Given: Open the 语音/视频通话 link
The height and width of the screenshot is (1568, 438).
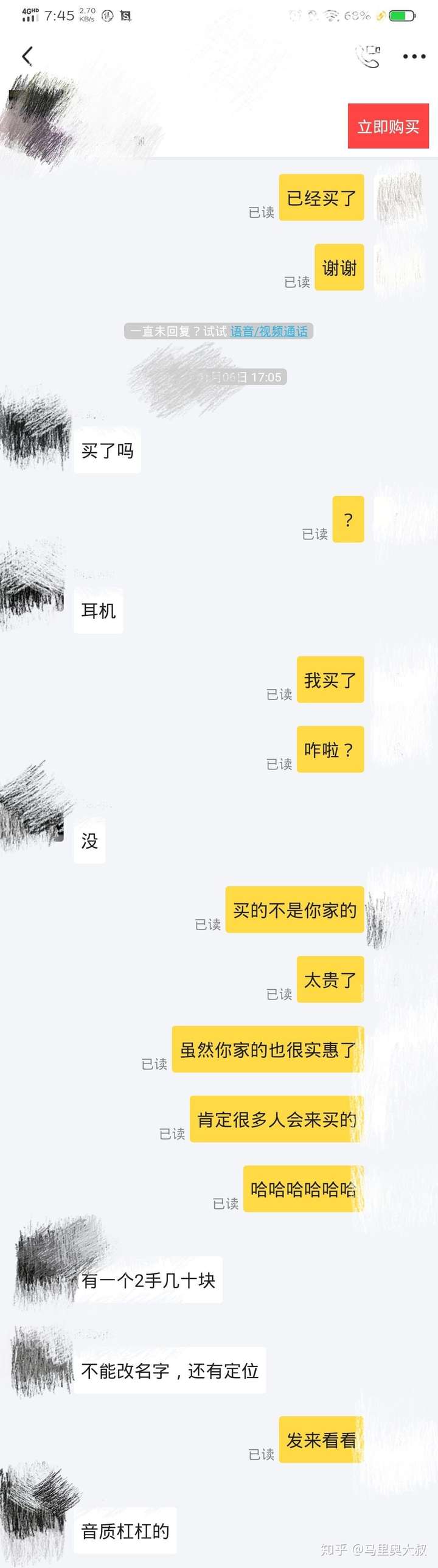Looking at the screenshot, I should [269, 331].
